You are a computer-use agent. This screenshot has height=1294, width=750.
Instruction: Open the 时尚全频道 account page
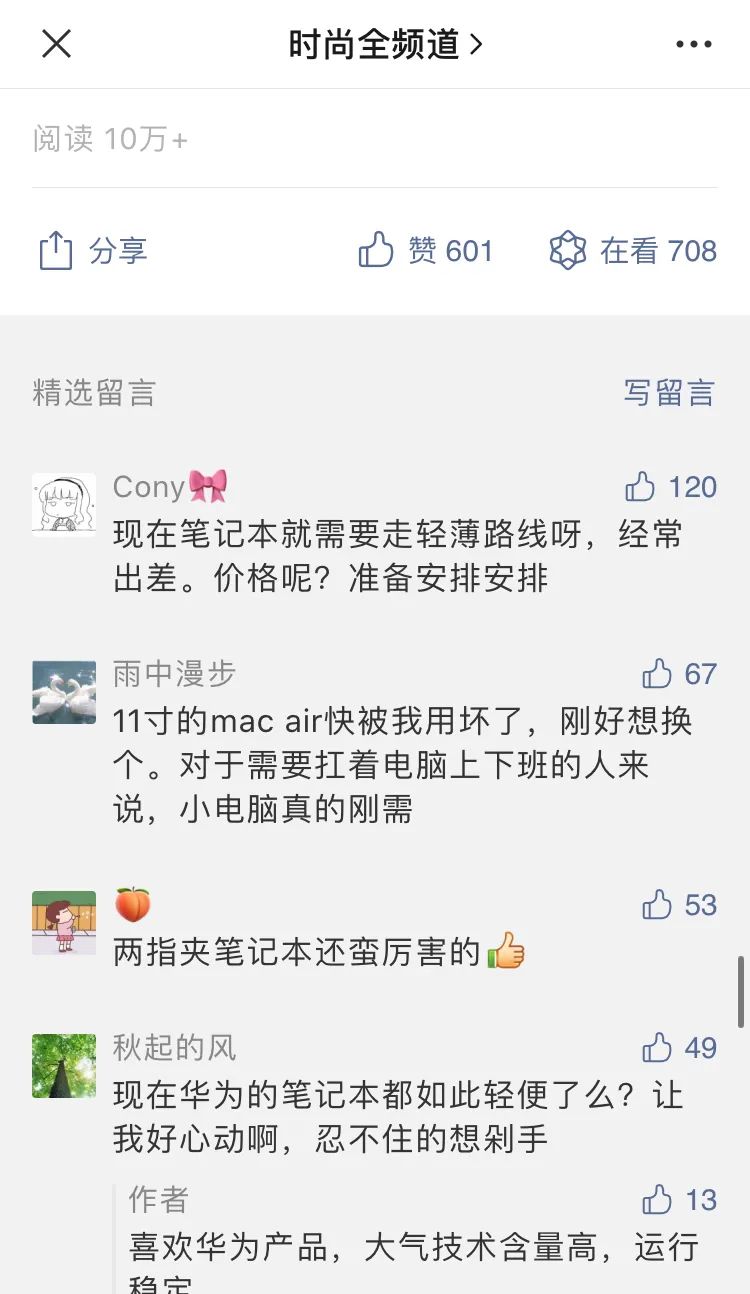point(385,44)
